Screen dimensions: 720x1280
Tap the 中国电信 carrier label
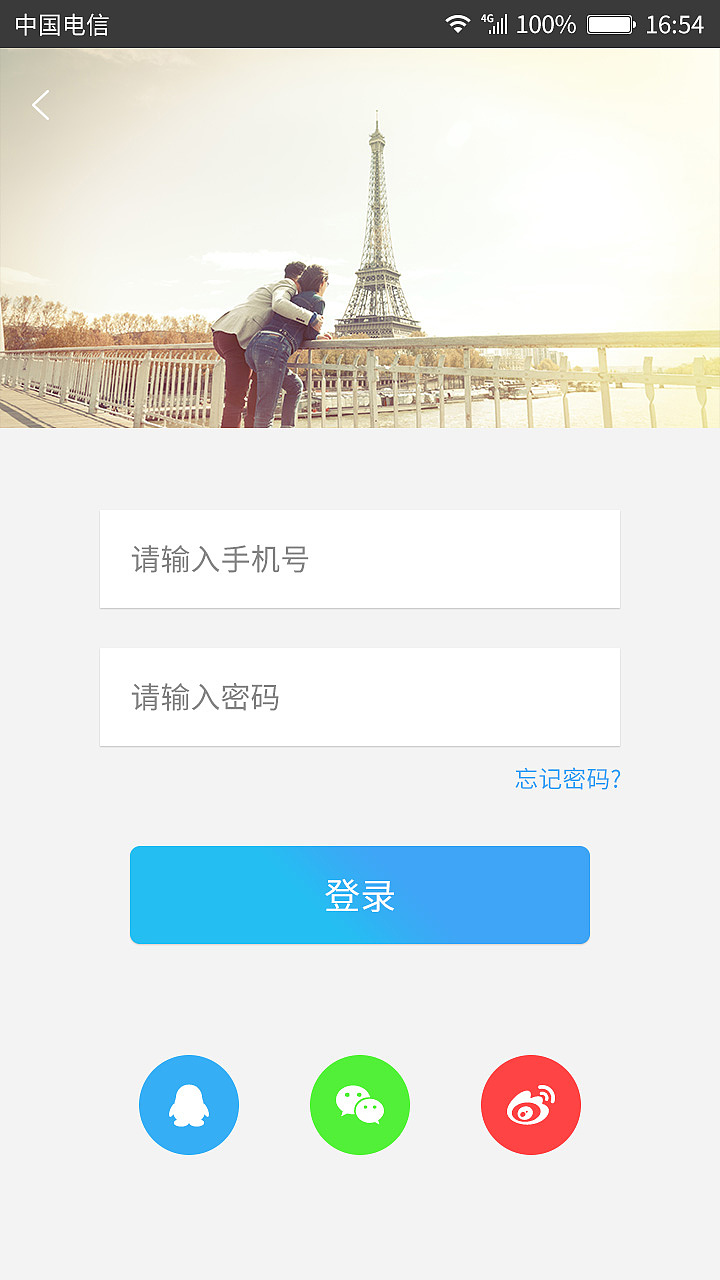[x=60, y=23]
